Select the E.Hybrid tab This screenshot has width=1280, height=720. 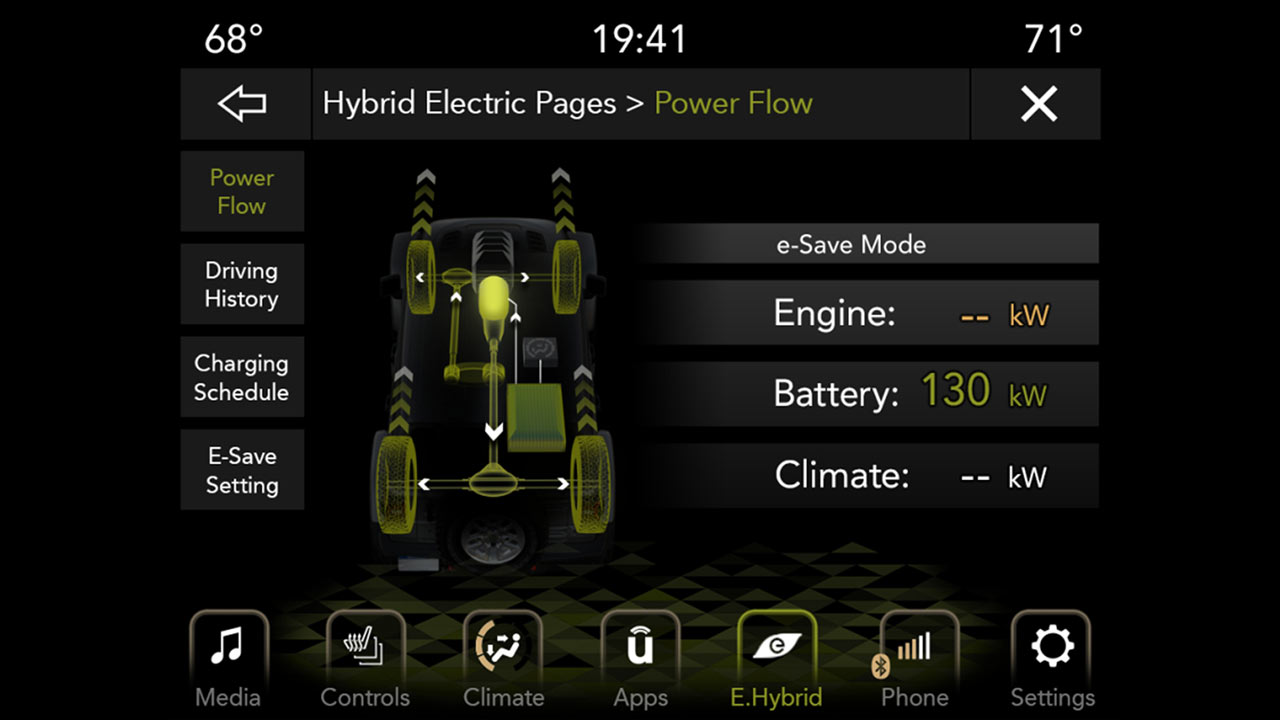pos(776,661)
